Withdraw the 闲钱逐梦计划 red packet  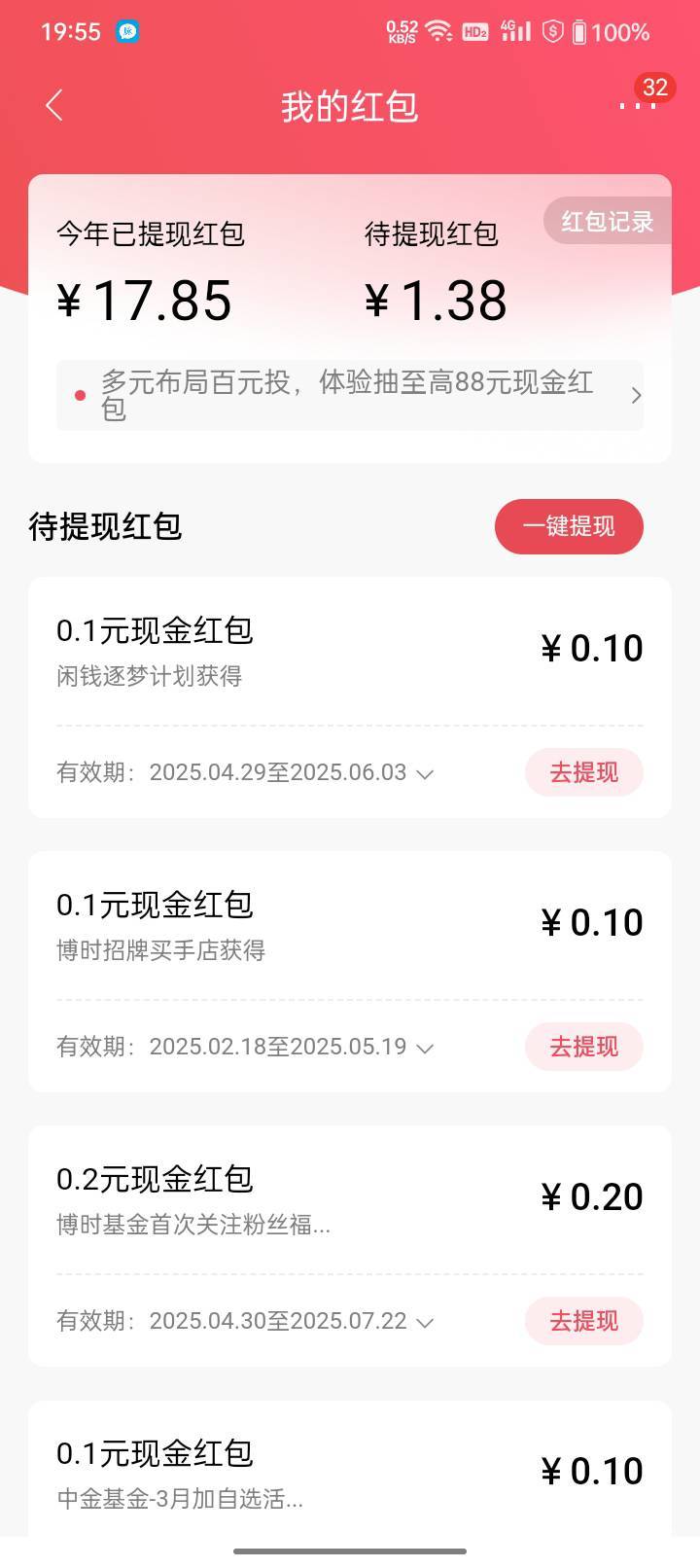[x=584, y=772]
